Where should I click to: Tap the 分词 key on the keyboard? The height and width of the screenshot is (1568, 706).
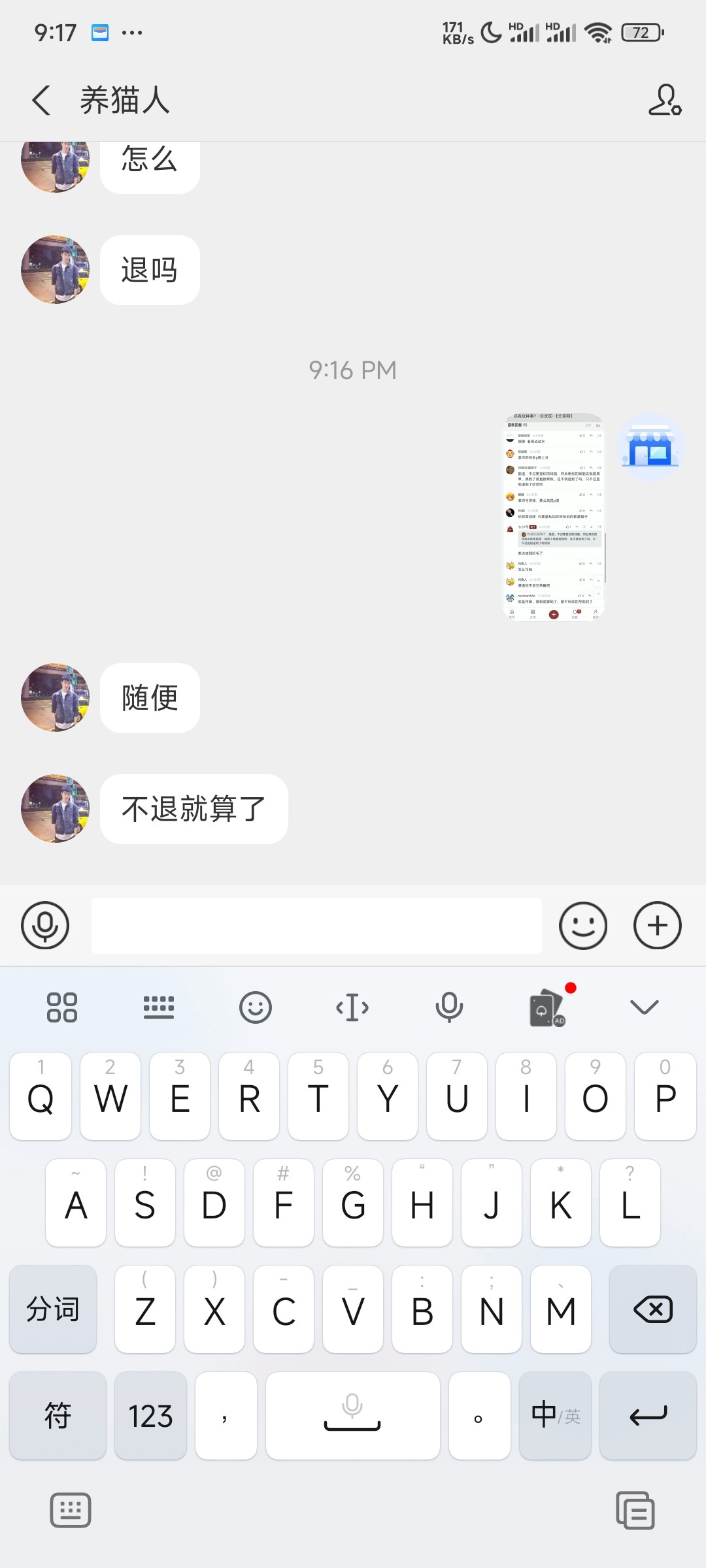tap(53, 1309)
